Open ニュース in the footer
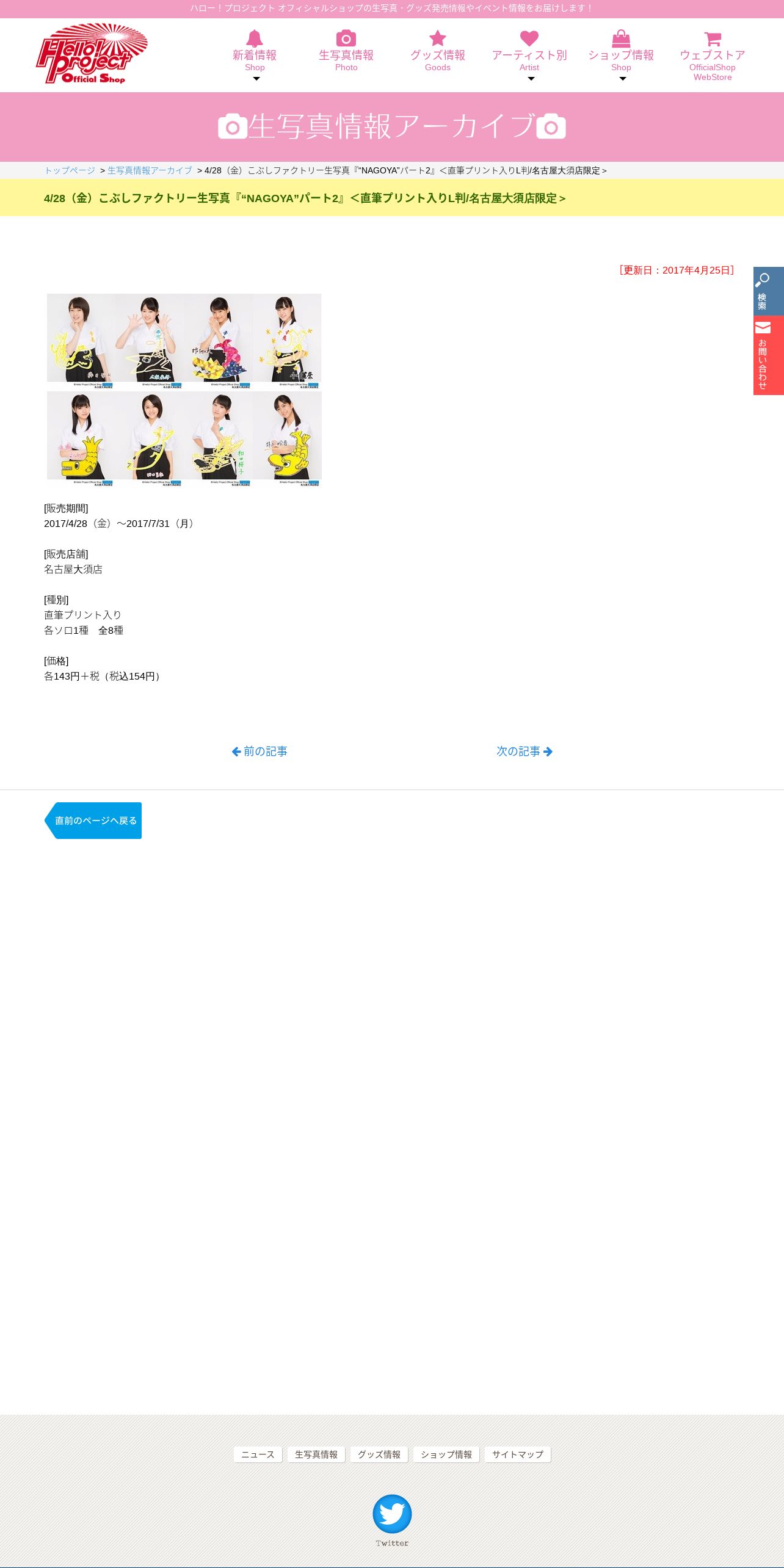The image size is (784, 1568). click(258, 1454)
